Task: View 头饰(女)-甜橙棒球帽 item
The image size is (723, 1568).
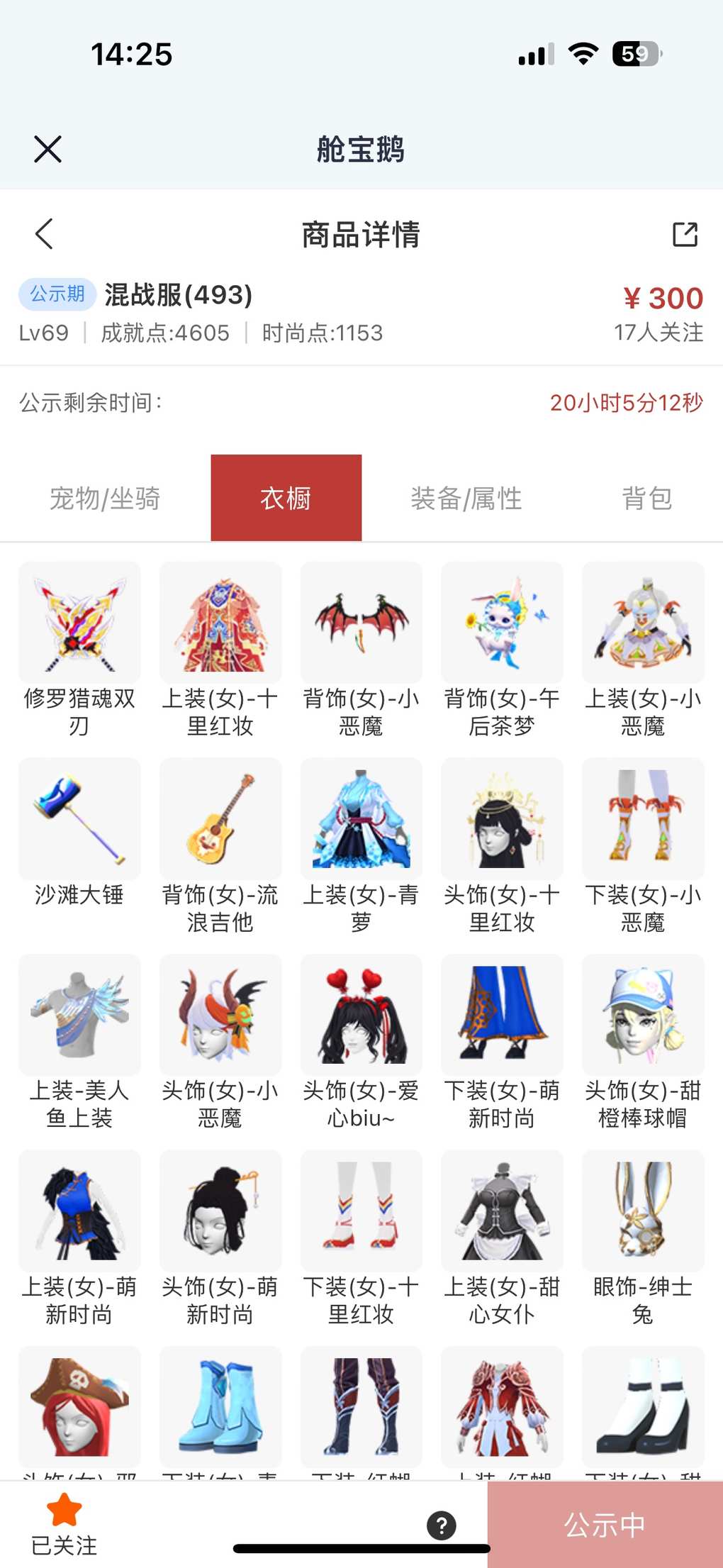Action: [643, 1015]
